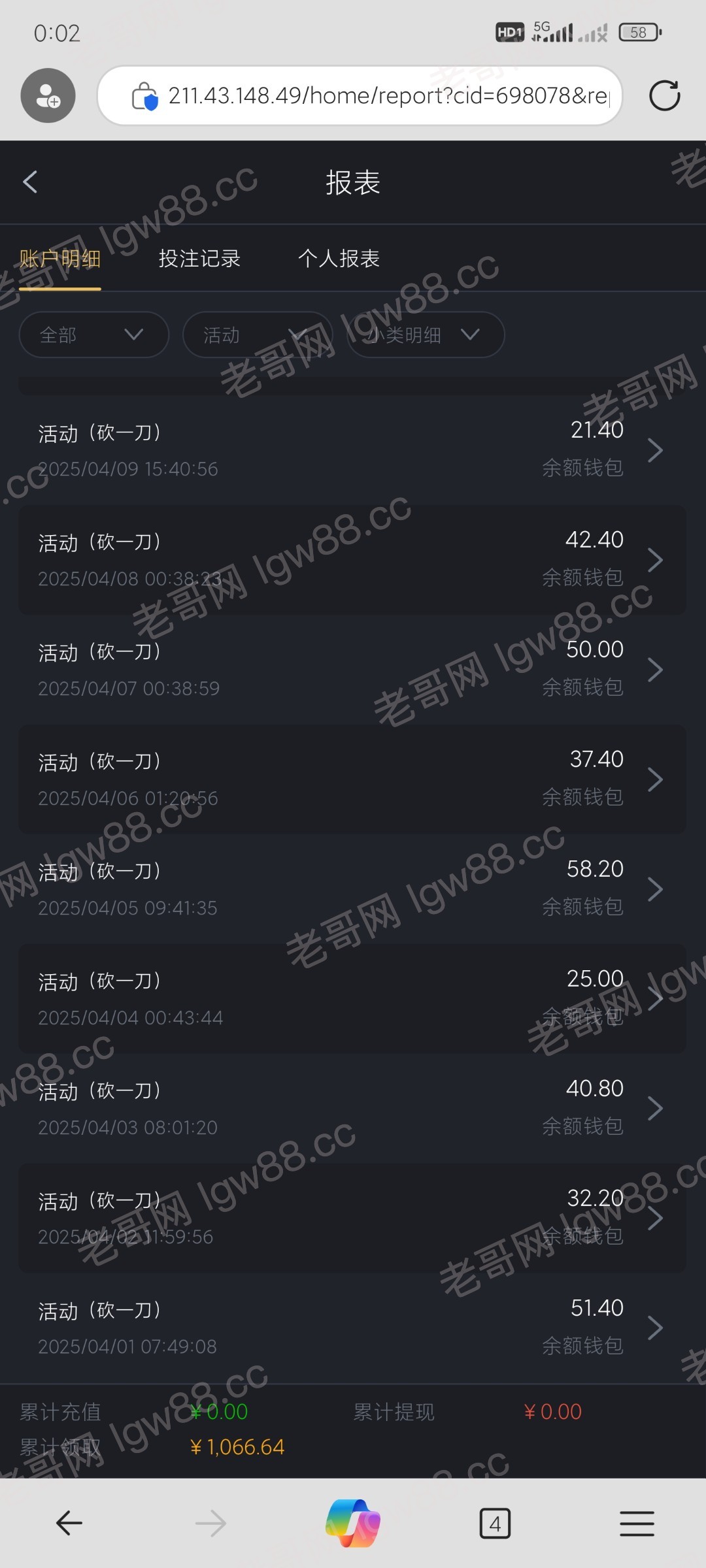
Task: Open the 51.40 record from 2025/04/01
Action: [x=353, y=1328]
